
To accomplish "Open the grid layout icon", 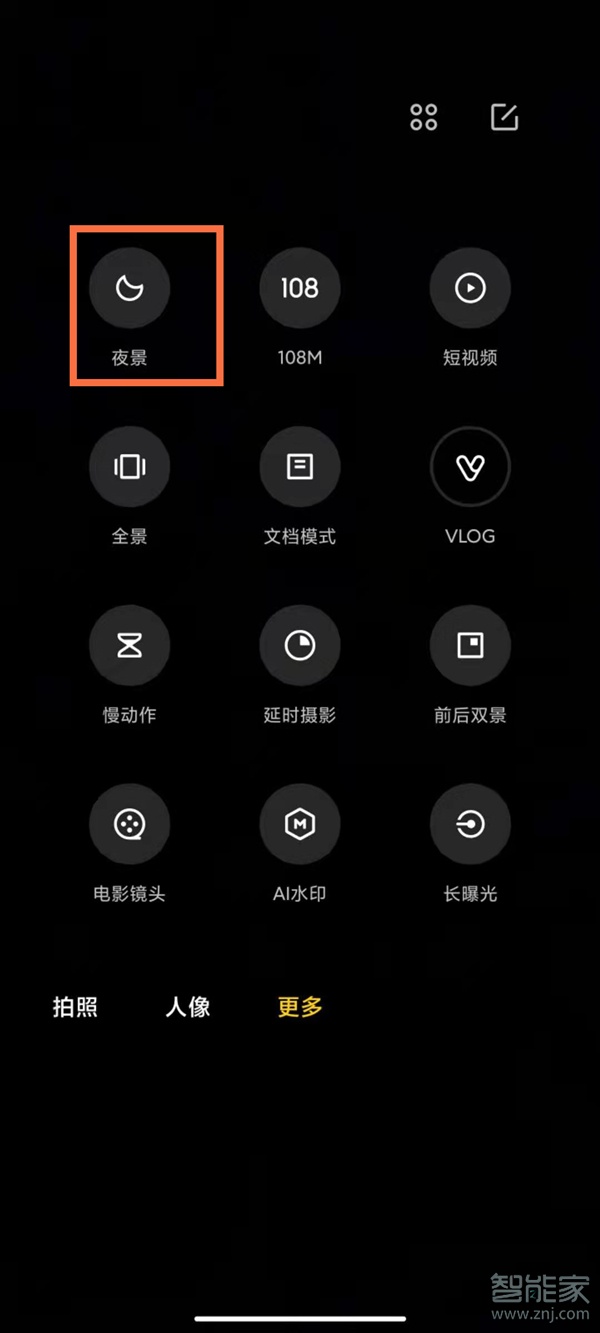I will pos(424,117).
